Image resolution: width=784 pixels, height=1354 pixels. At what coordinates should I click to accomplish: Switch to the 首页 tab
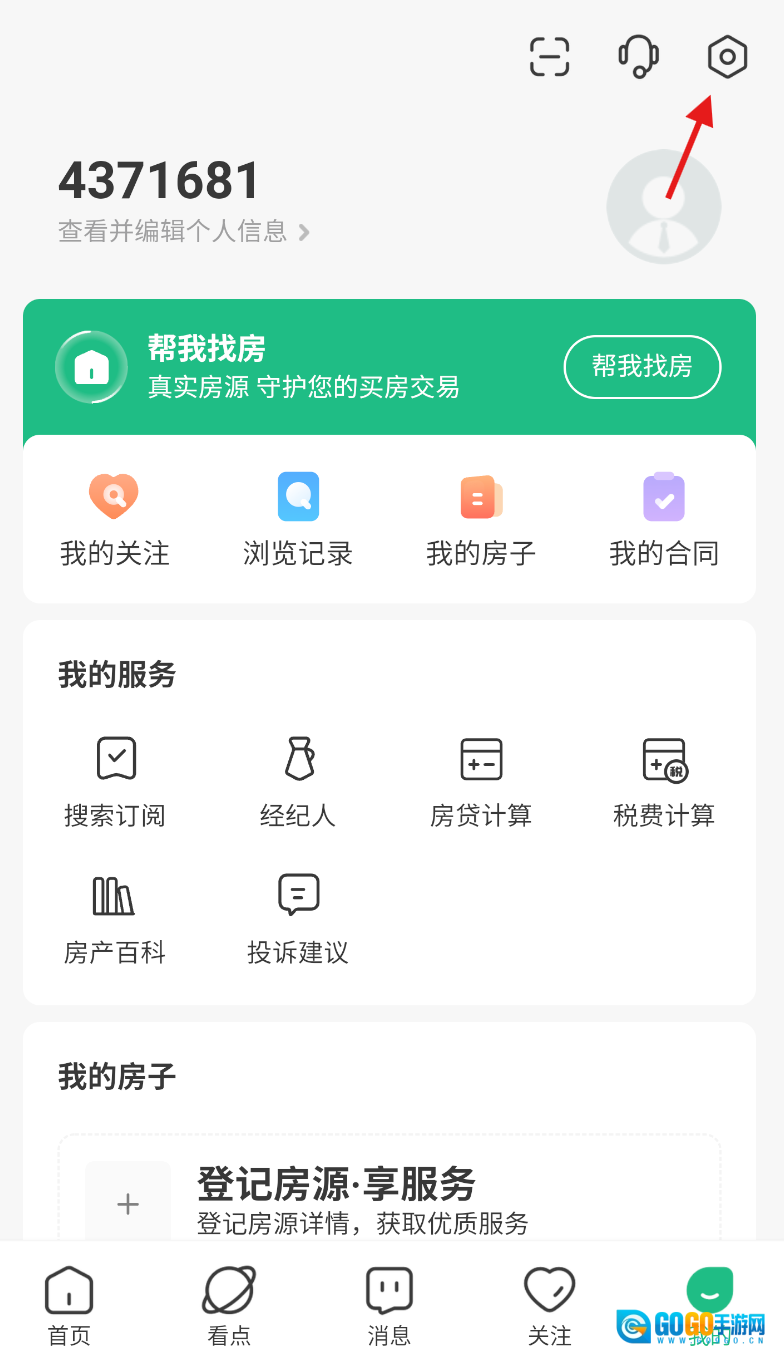pos(69,1304)
